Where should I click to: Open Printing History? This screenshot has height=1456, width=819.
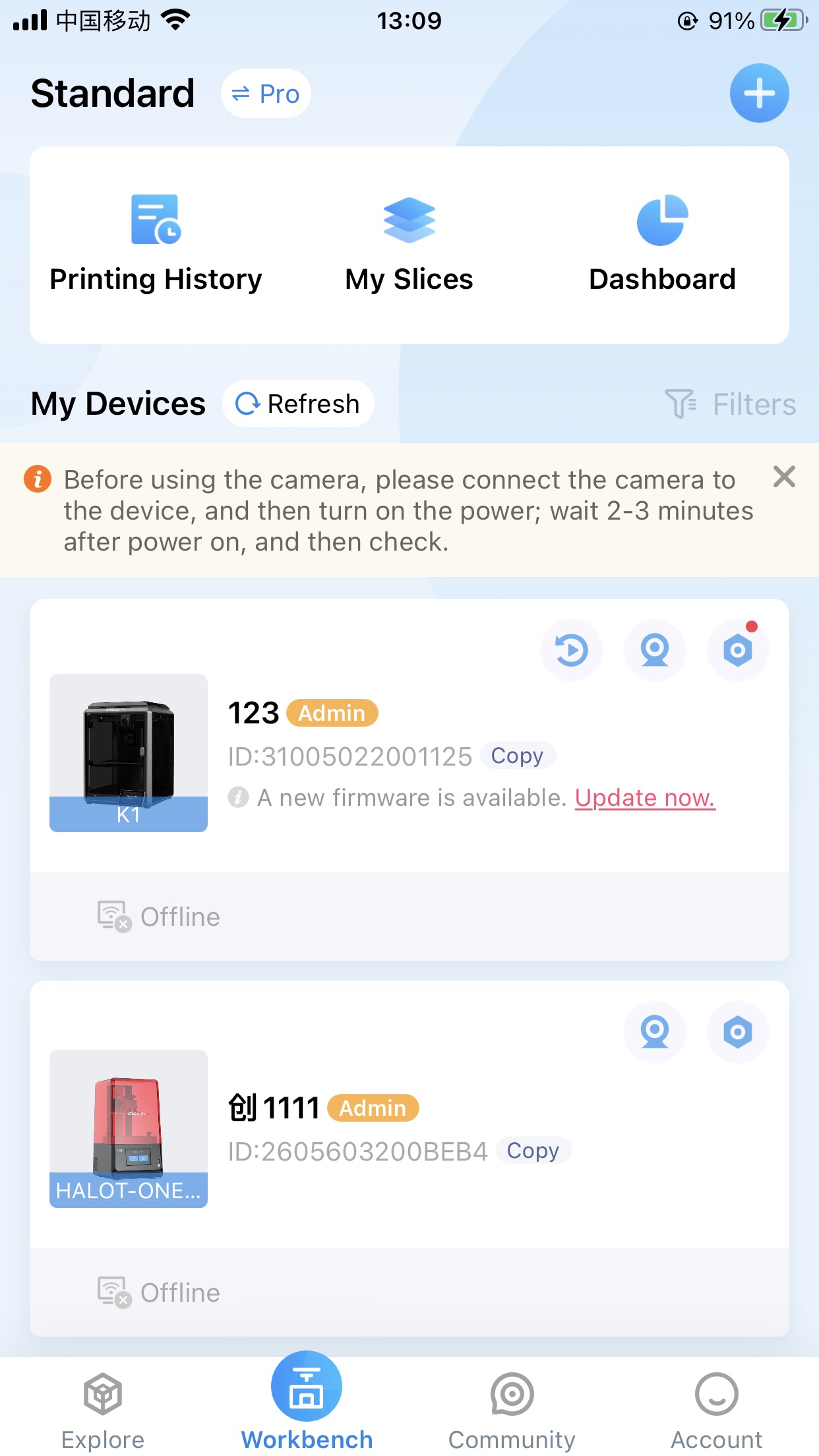point(156,244)
